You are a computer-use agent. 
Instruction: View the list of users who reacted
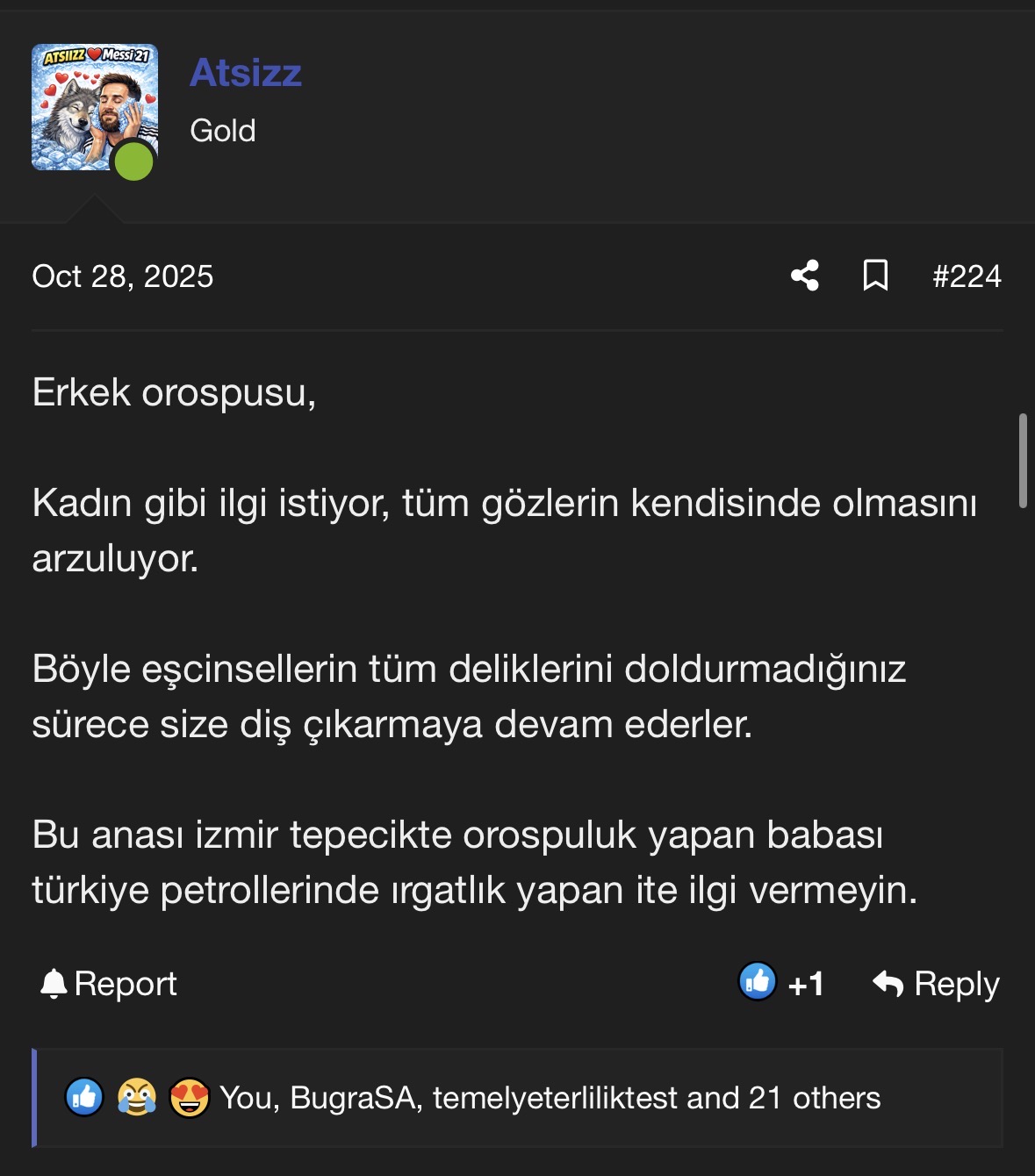550,1098
